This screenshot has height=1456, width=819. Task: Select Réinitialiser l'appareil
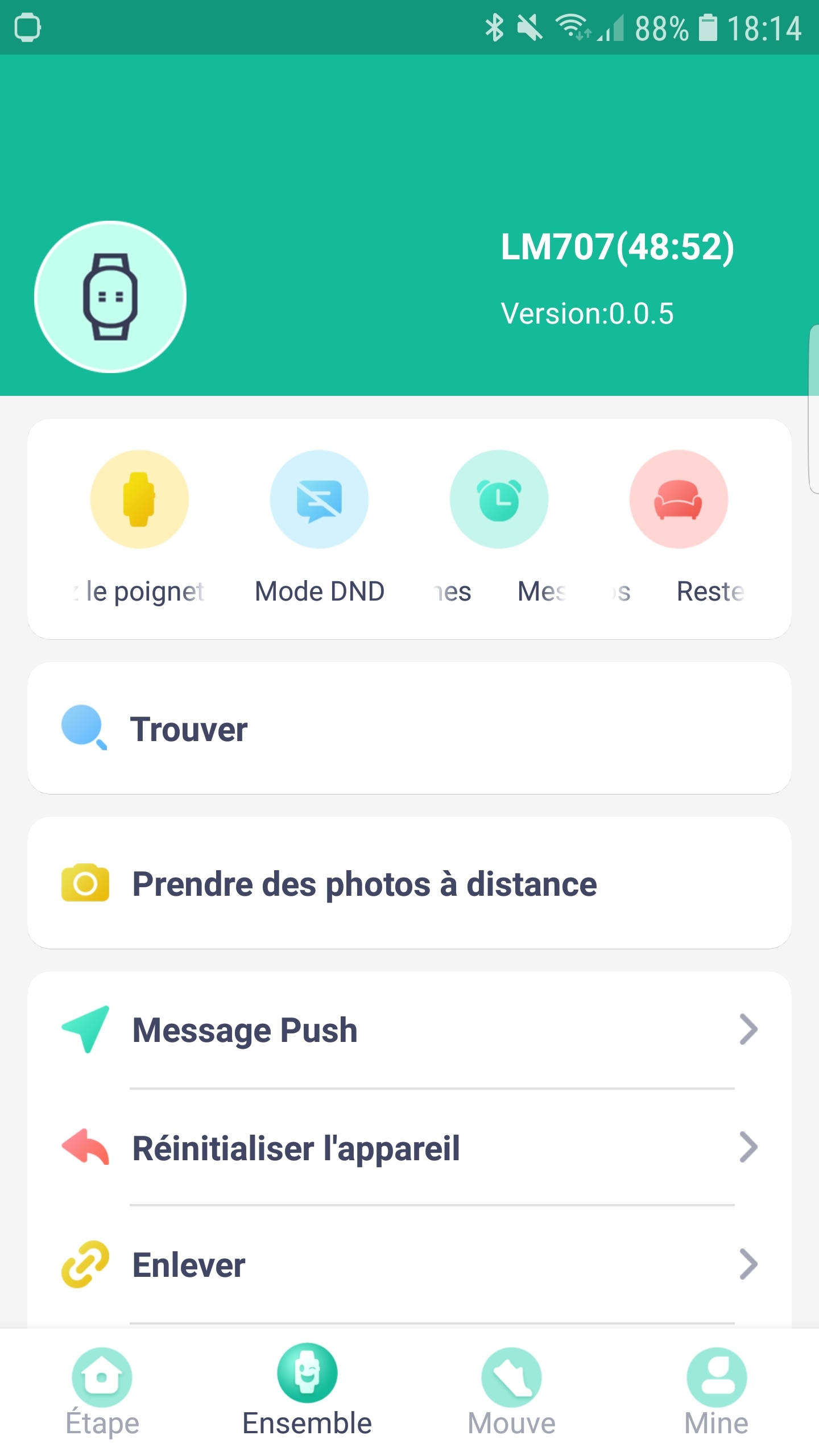tap(409, 1147)
